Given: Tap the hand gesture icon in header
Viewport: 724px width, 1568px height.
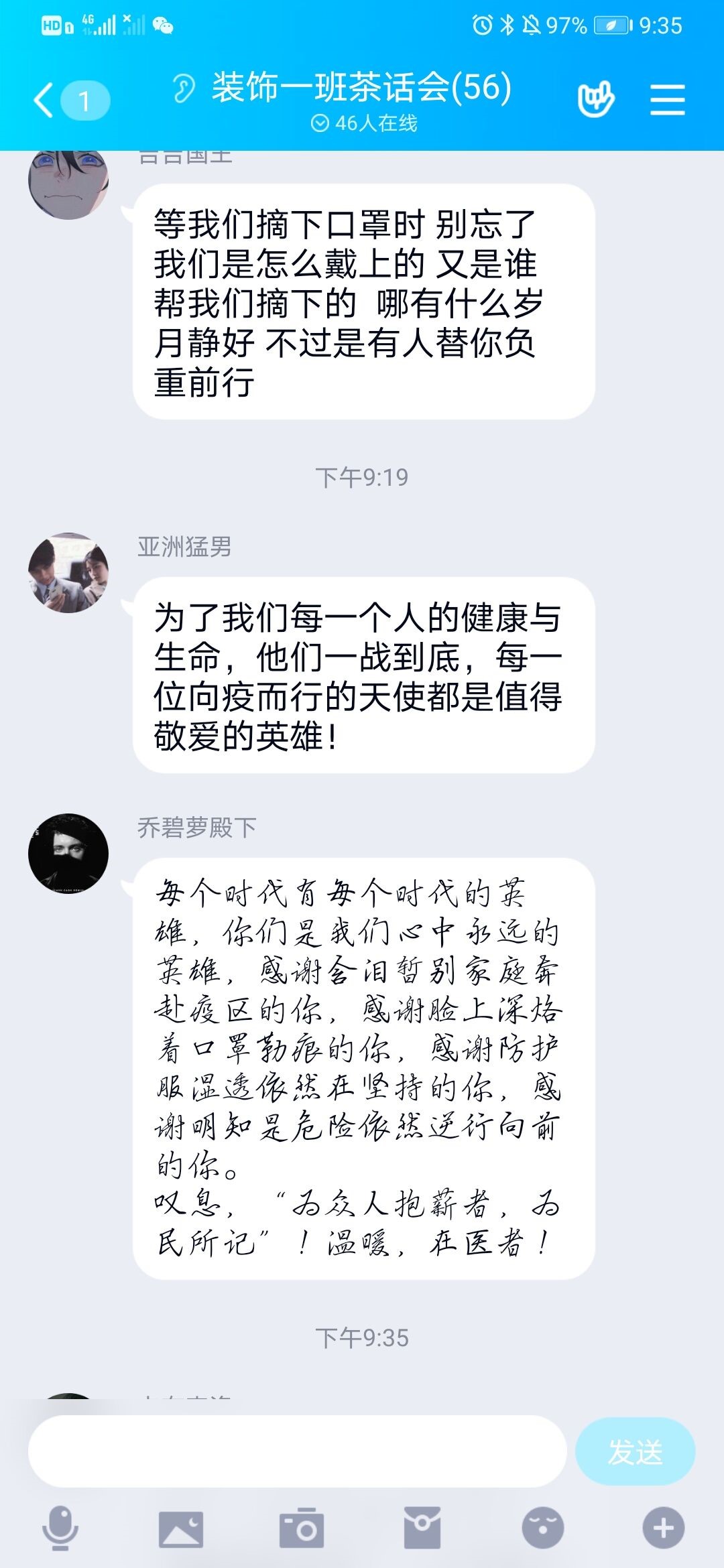Looking at the screenshot, I should [x=595, y=100].
